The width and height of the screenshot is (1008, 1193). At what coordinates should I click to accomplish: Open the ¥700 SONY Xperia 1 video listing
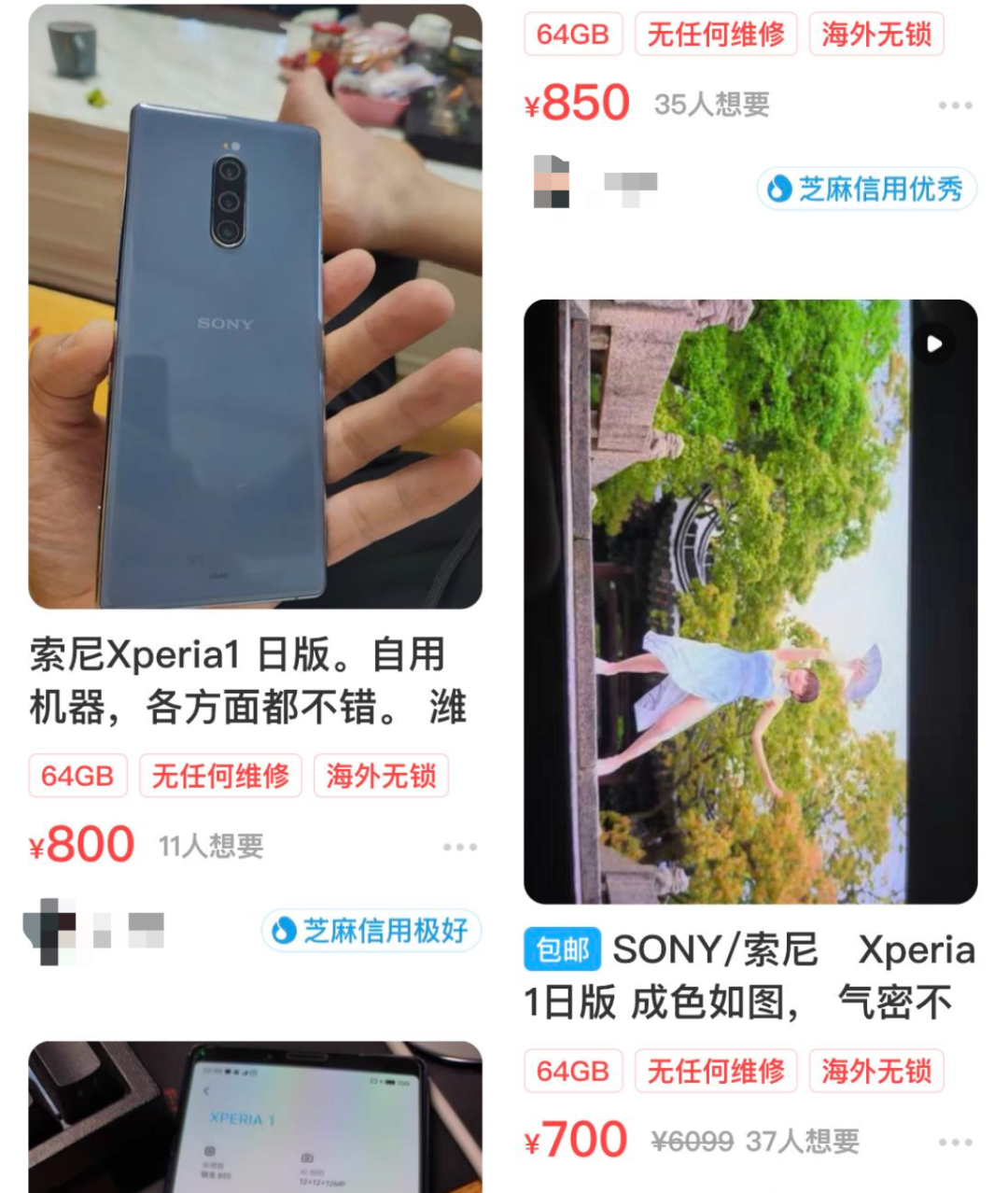(x=750, y=601)
